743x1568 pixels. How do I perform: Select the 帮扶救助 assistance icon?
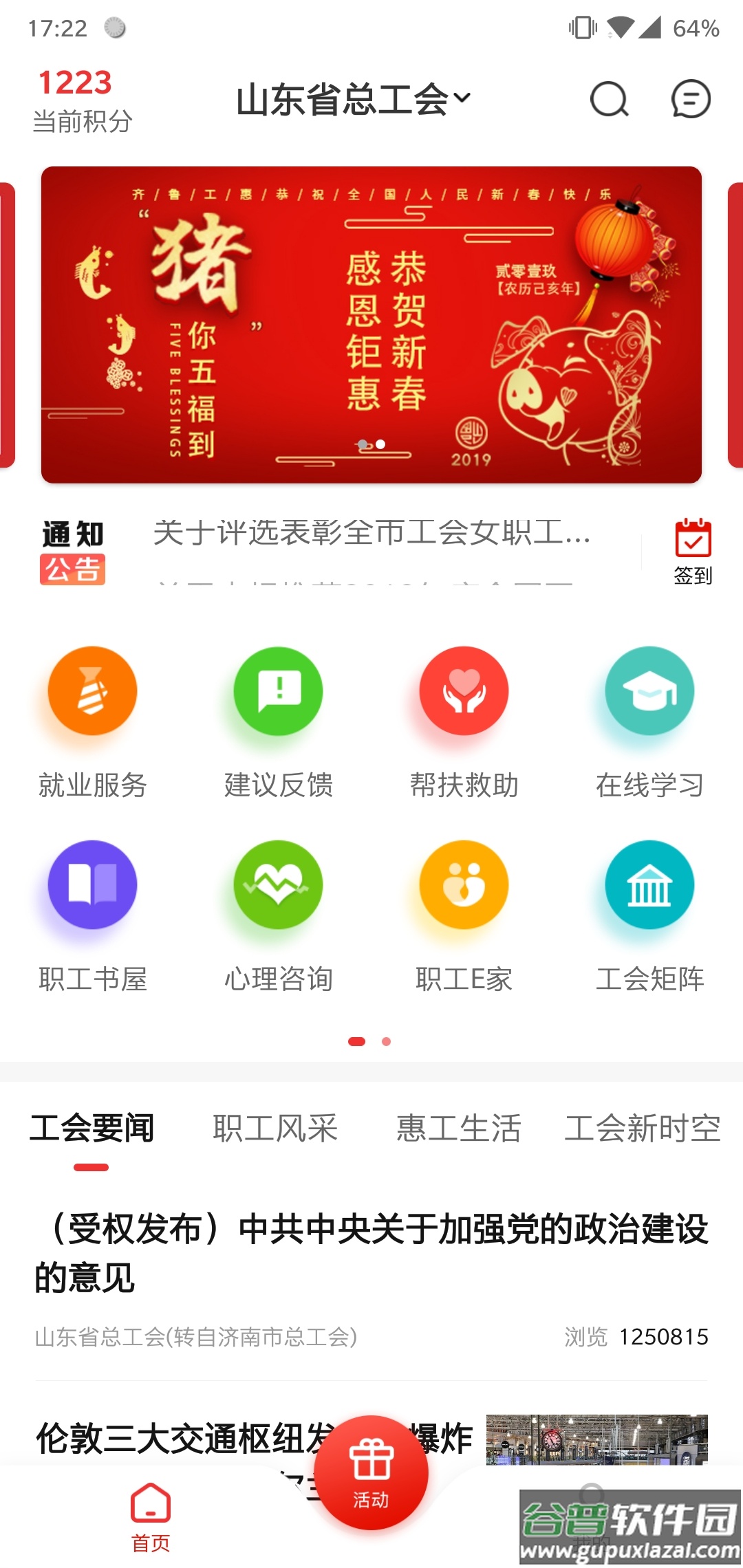pos(462,691)
